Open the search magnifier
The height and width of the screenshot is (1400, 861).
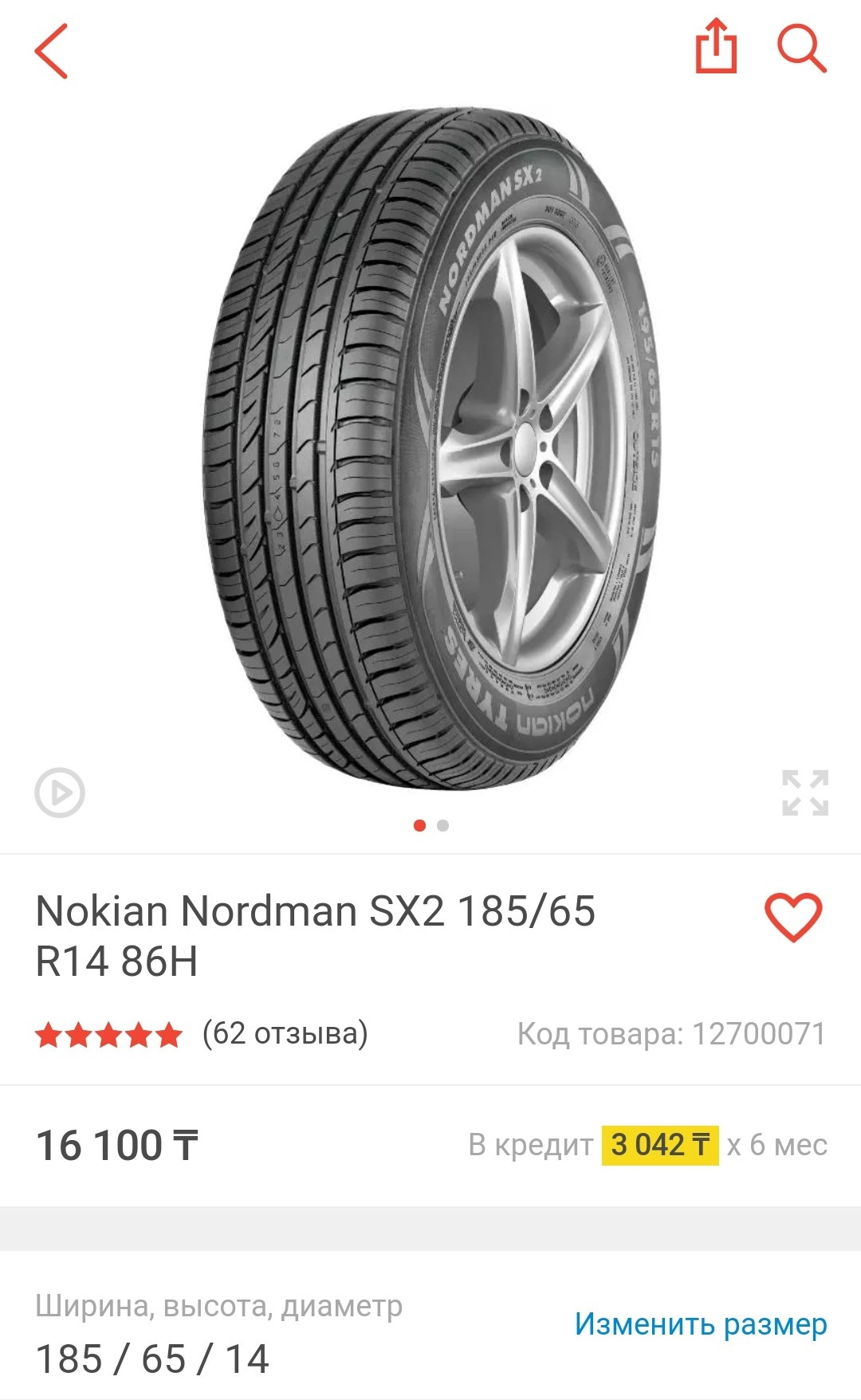[801, 49]
